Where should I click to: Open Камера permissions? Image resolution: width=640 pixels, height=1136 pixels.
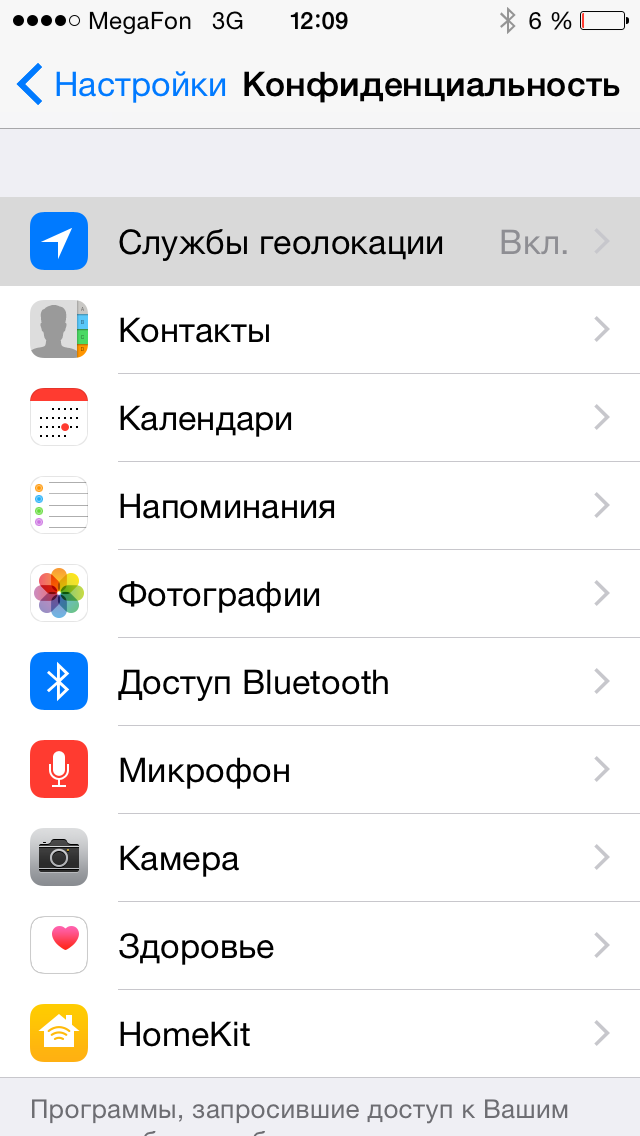320,858
